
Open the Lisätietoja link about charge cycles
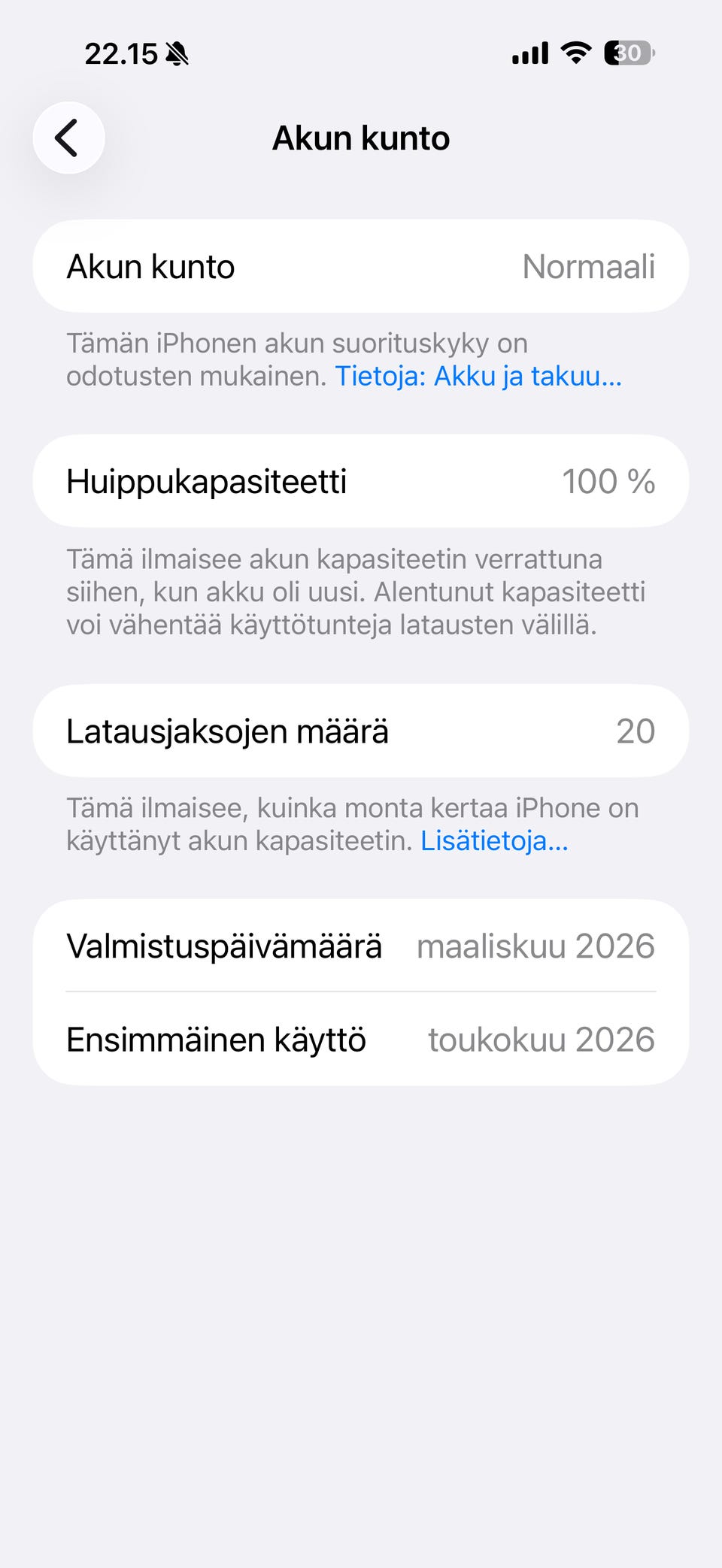494,840
